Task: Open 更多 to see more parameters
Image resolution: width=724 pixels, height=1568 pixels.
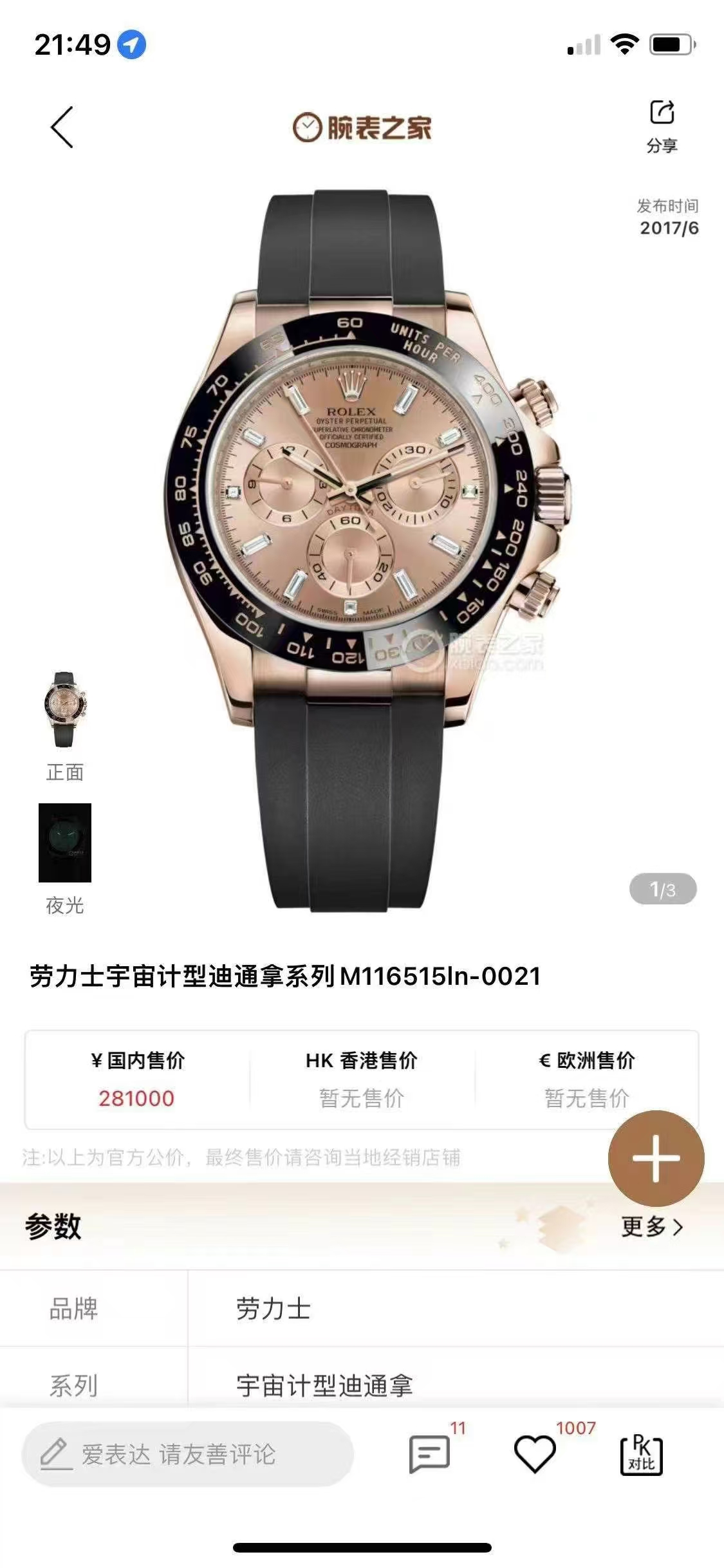Action: click(x=651, y=1227)
